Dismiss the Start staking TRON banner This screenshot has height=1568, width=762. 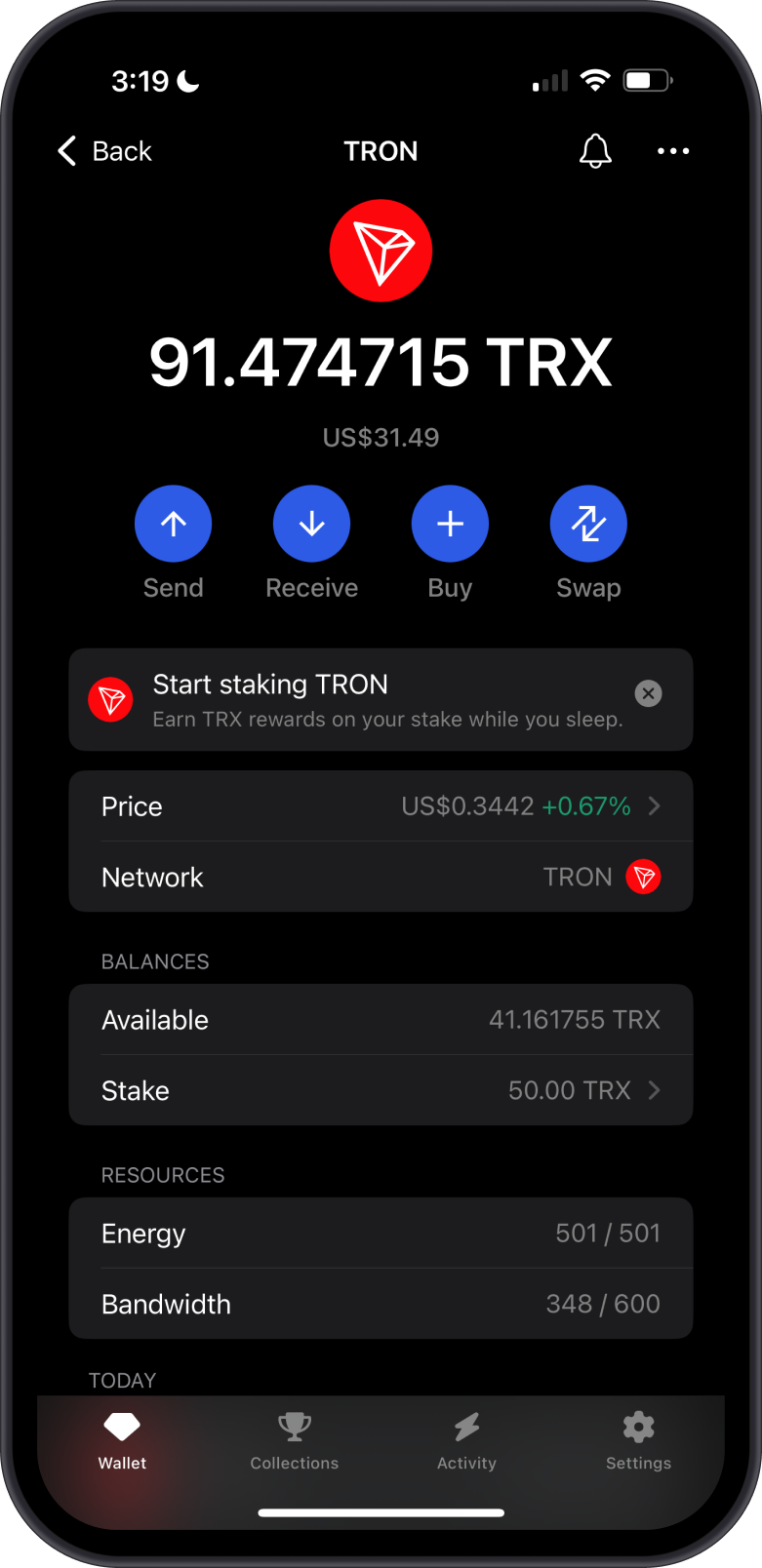point(648,693)
